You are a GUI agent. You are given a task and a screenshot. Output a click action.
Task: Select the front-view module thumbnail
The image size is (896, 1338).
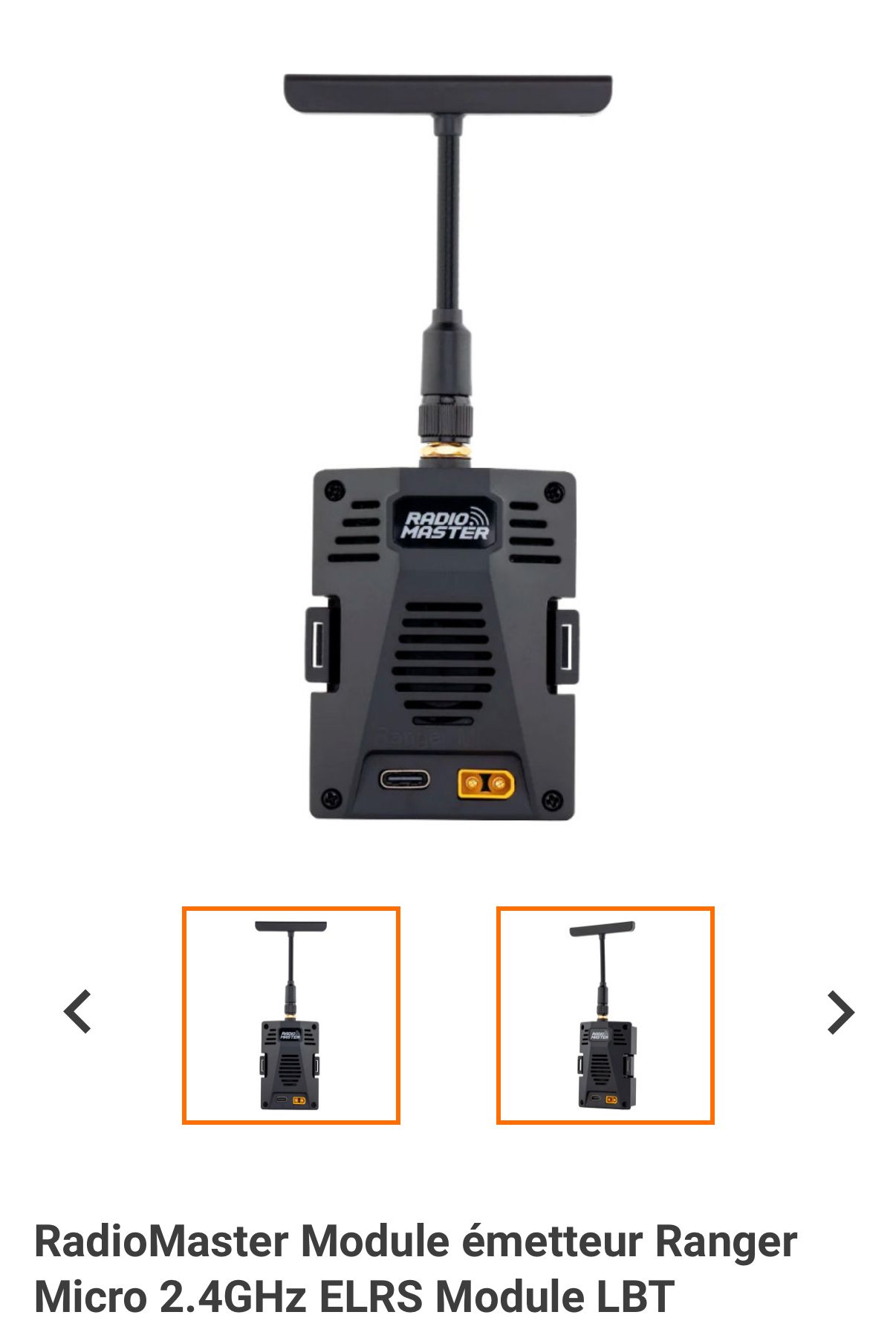tap(290, 1015)
